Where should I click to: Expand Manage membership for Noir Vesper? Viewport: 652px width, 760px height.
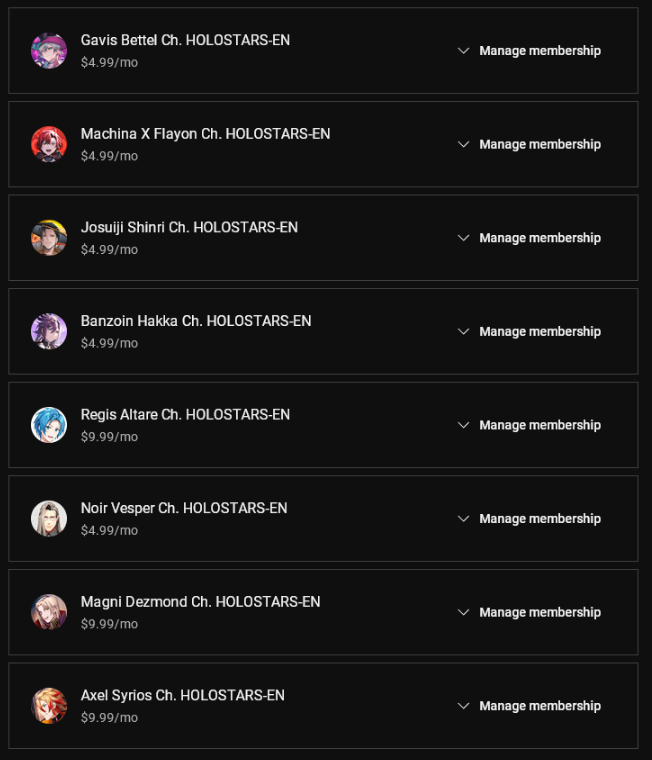click(x=530, y=519)
